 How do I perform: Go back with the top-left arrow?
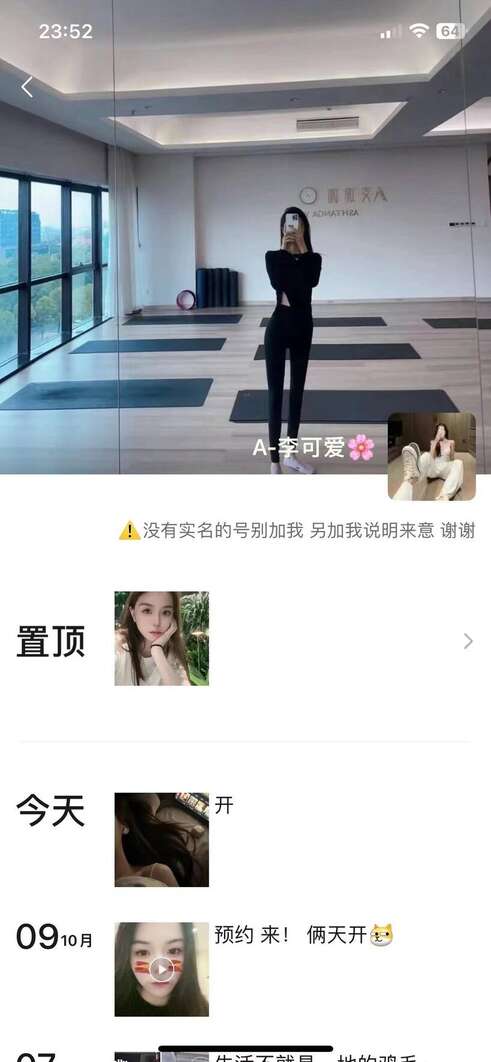coord(27,87)
